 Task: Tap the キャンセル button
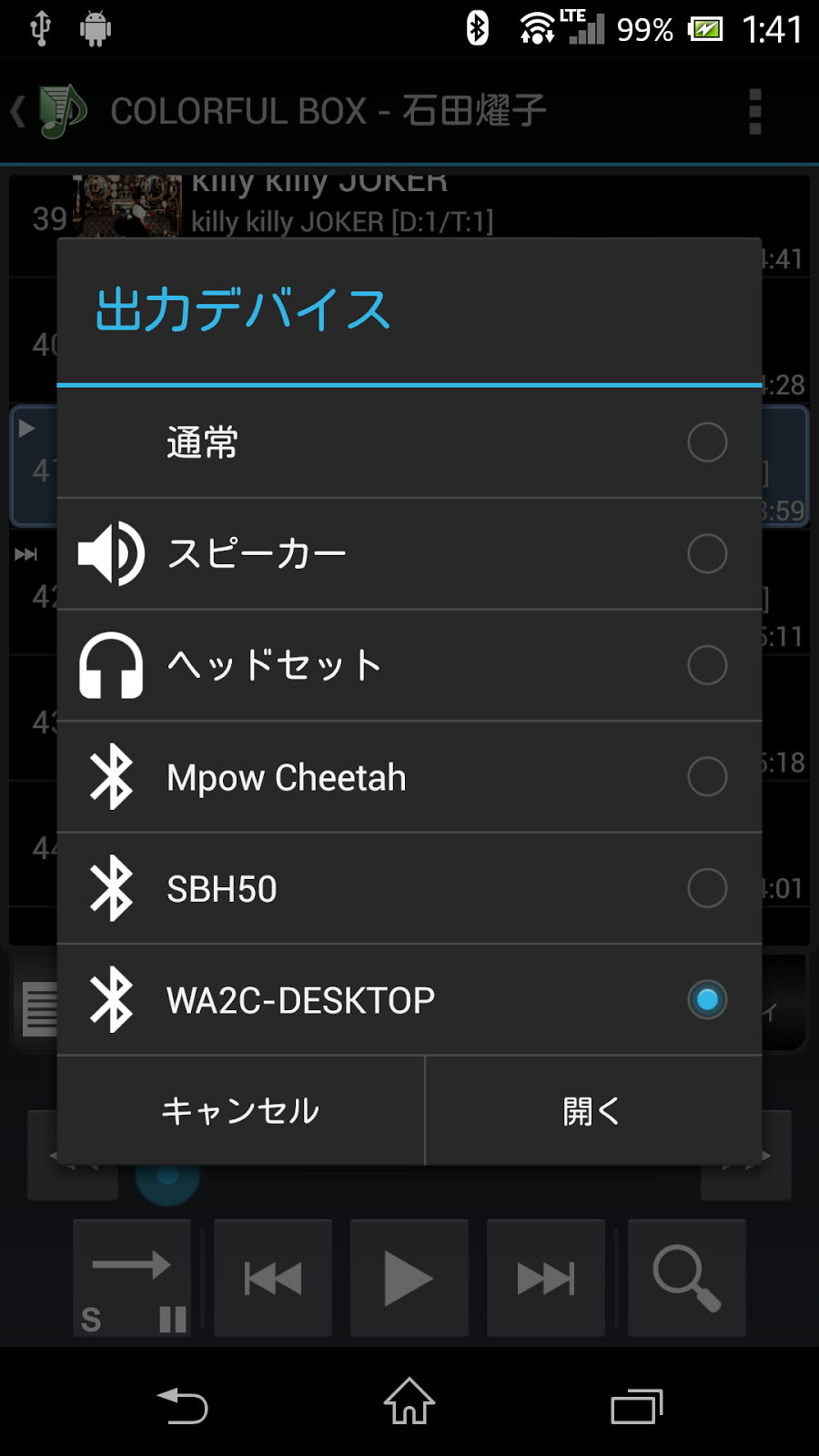pos(240,1111)
